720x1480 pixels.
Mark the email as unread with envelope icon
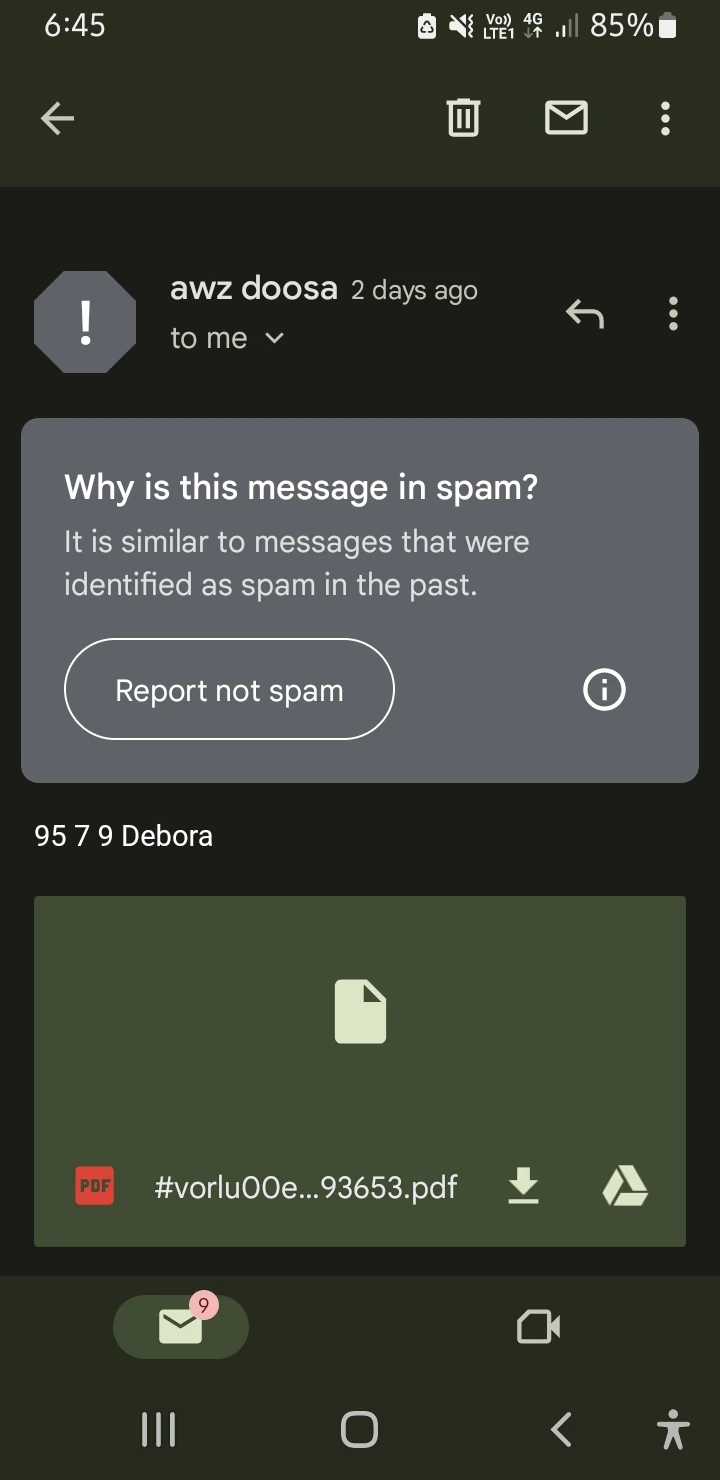[566, 117]
